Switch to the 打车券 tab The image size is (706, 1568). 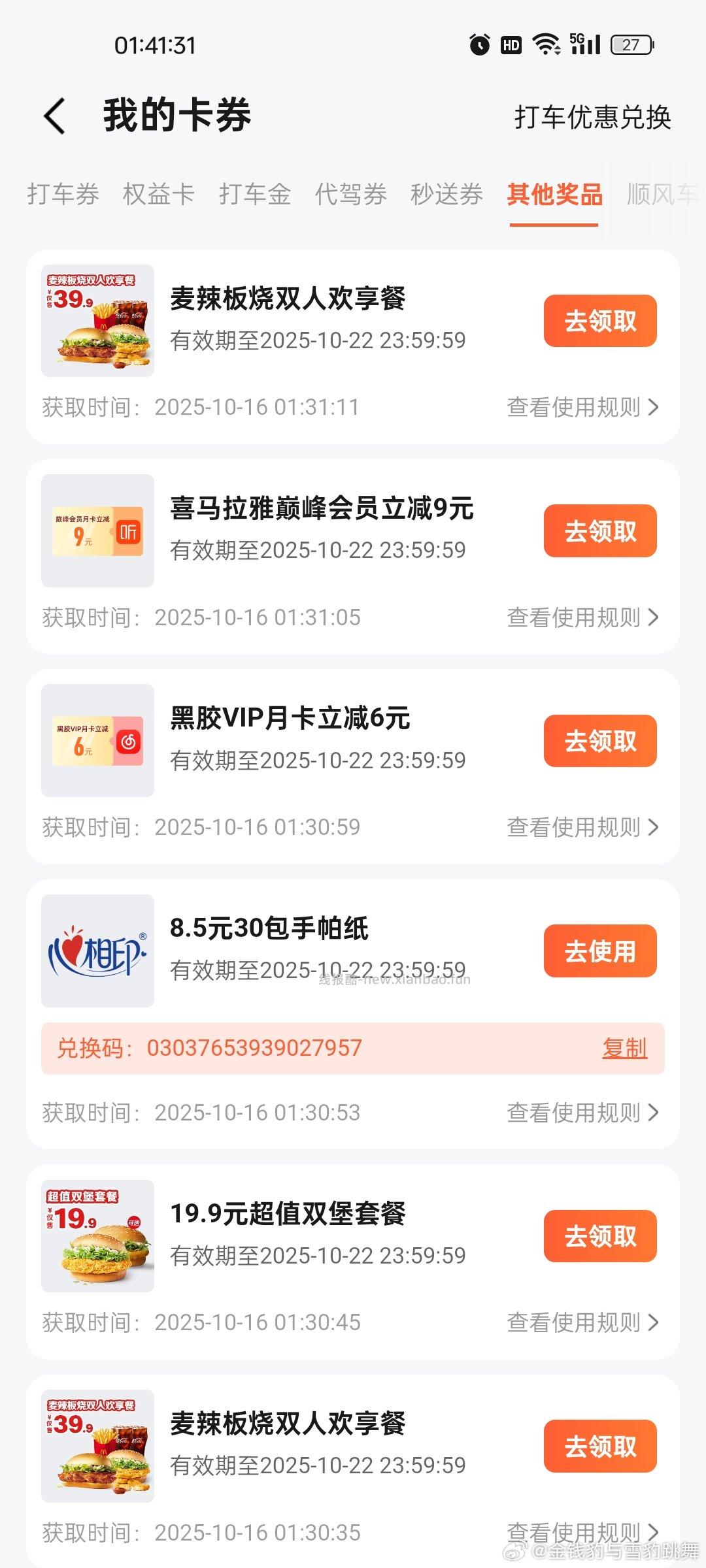coord(63,194)
